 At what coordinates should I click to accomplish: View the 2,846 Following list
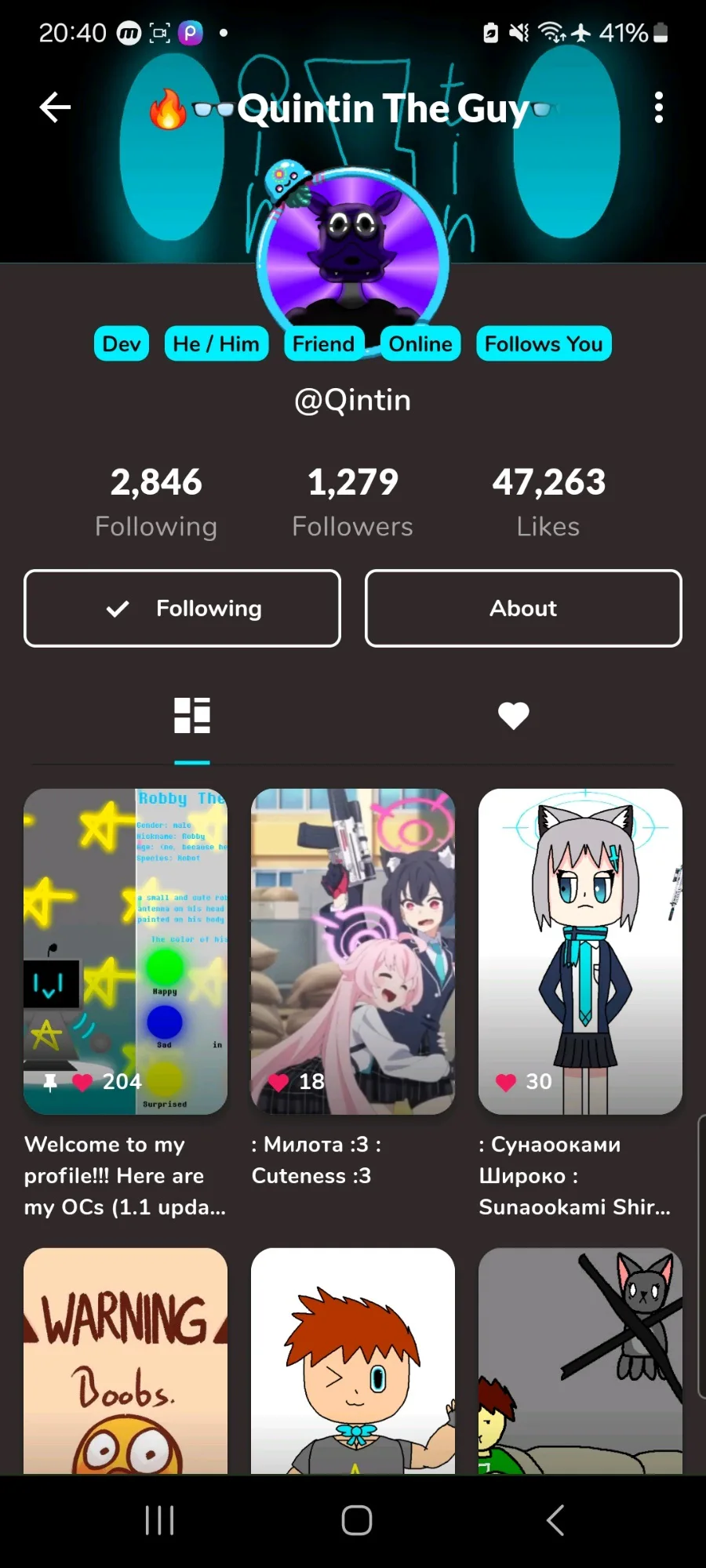156,502
